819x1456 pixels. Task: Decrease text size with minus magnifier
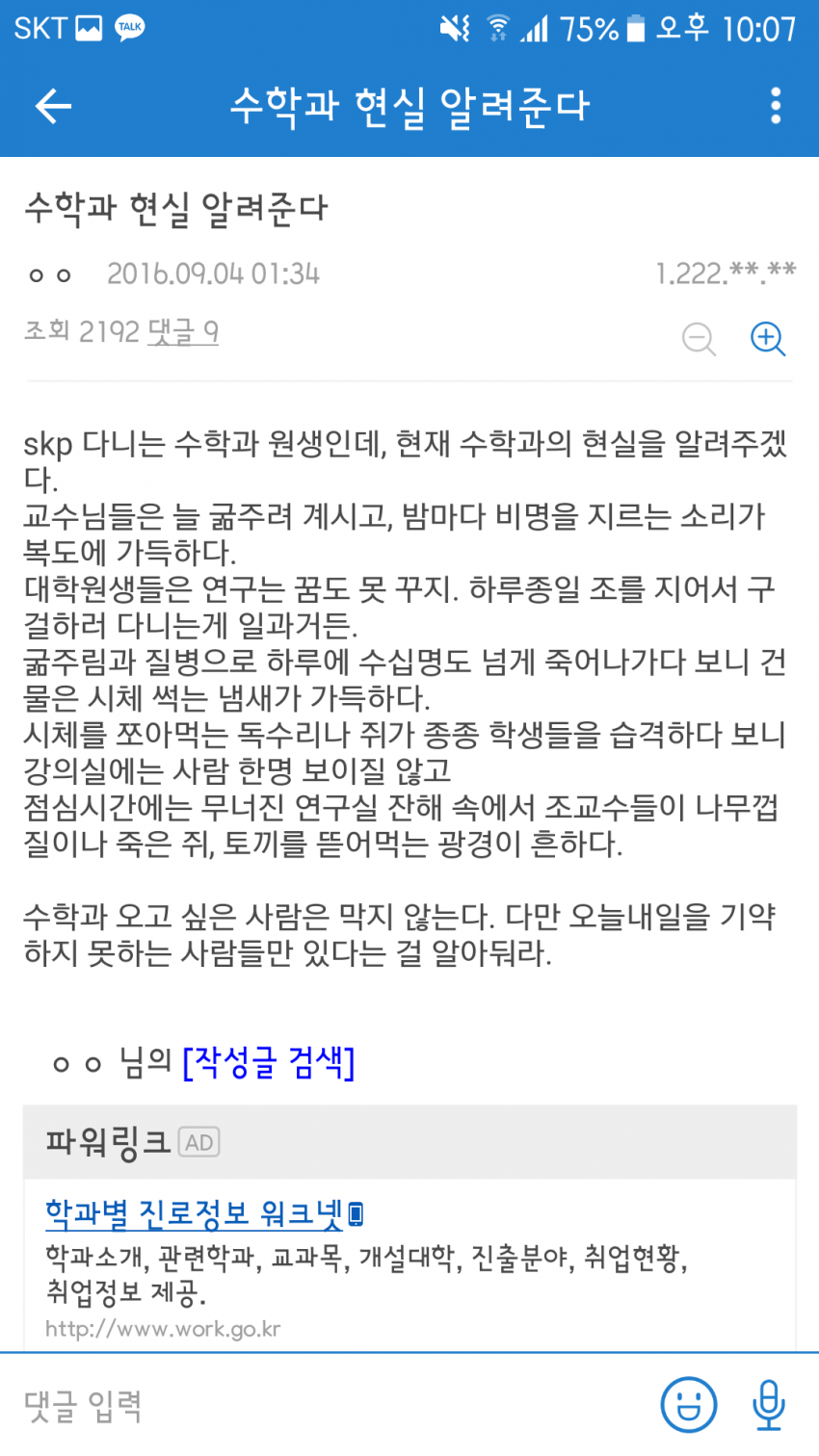(x=699, y=339)
